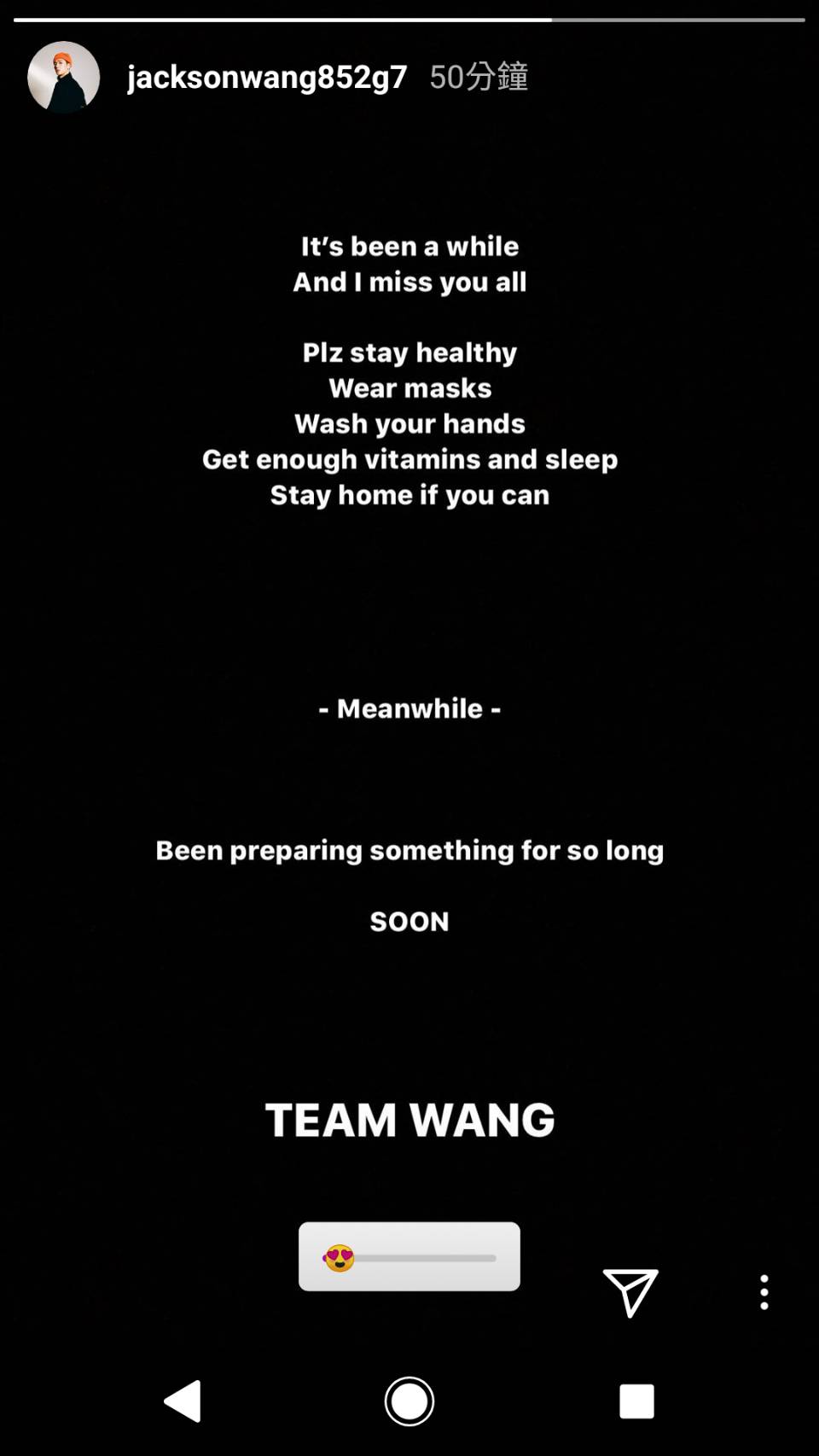Viewport: 819px width, 1456px height.
Task: Open jacksonwang852g7's profile picture
Action: [x=64, y=77]
